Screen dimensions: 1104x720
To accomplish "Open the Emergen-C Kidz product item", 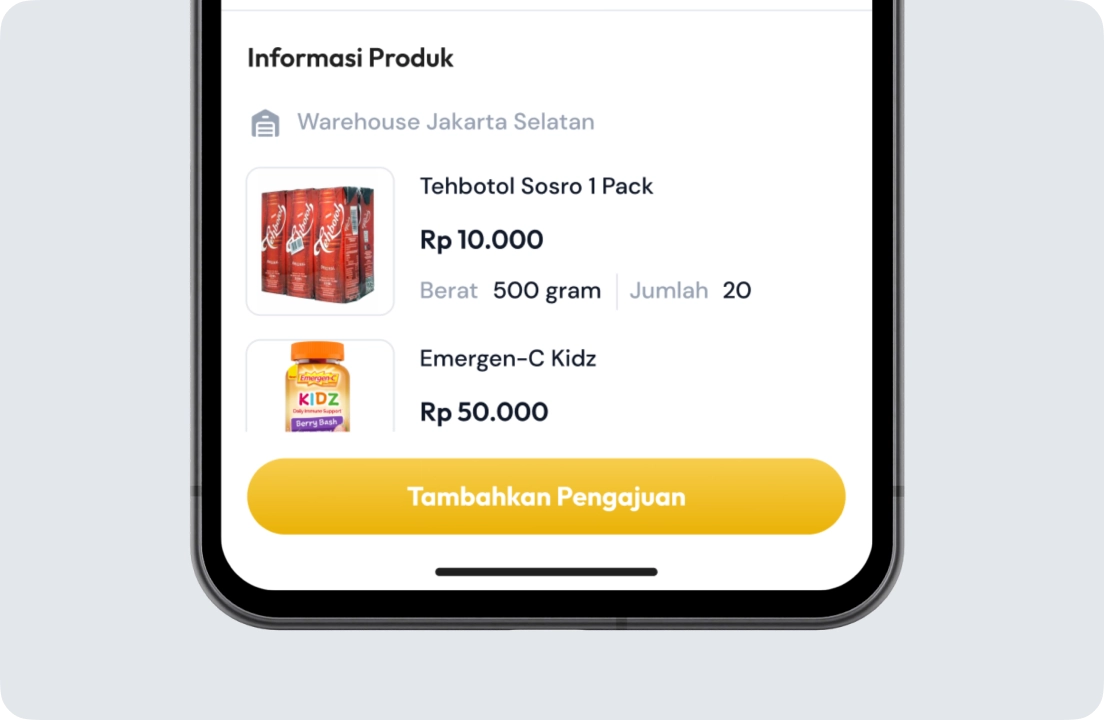I will (x=508, y=359).
